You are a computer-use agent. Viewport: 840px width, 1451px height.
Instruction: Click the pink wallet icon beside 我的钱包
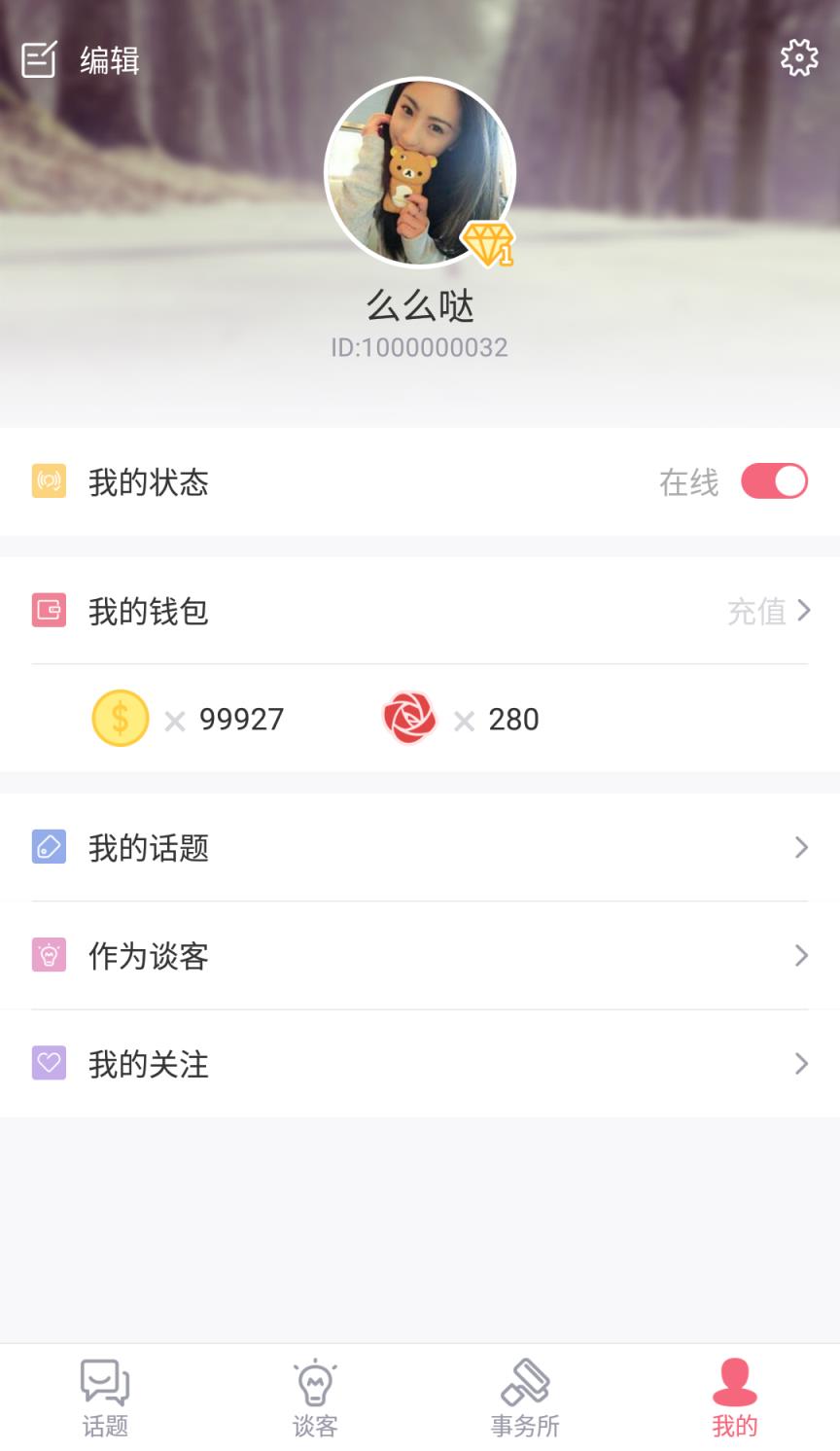tap(49, 611)
